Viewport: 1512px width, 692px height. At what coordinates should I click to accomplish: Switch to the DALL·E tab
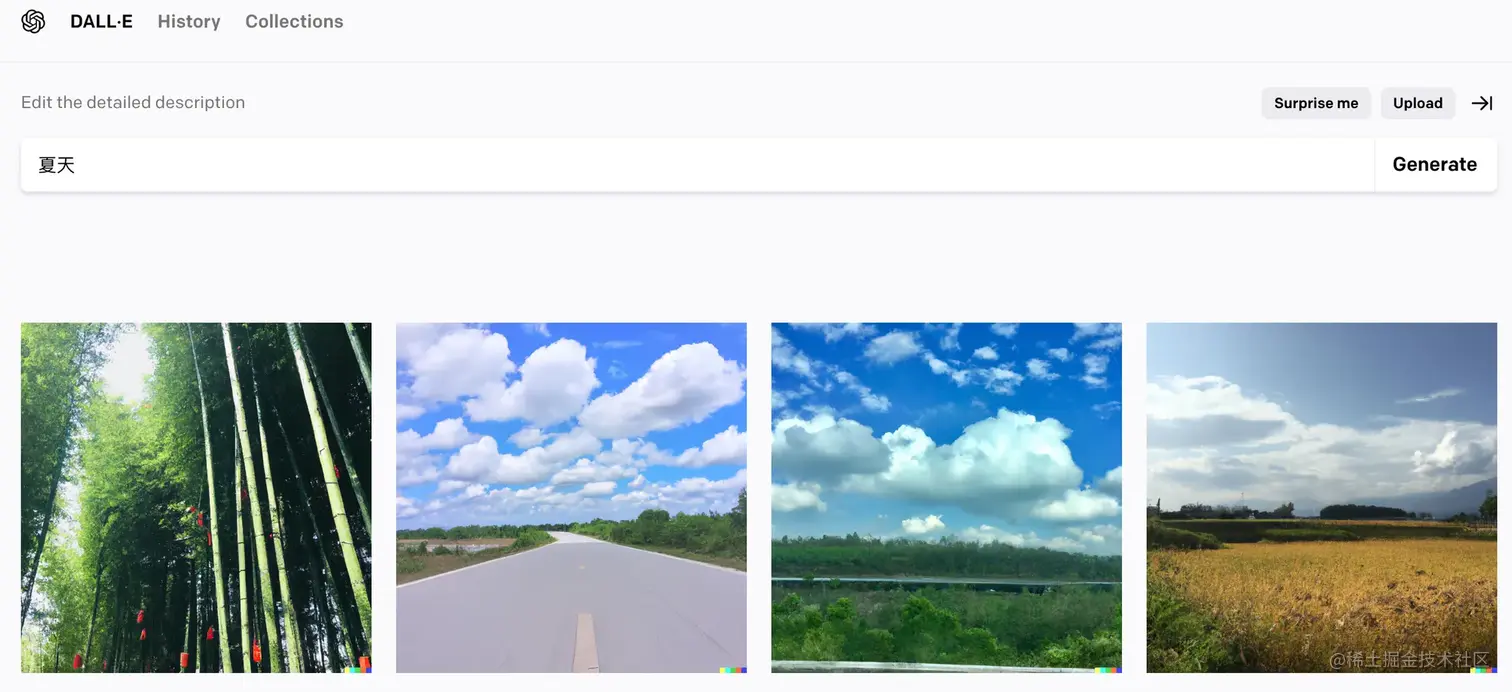(101, 21)
